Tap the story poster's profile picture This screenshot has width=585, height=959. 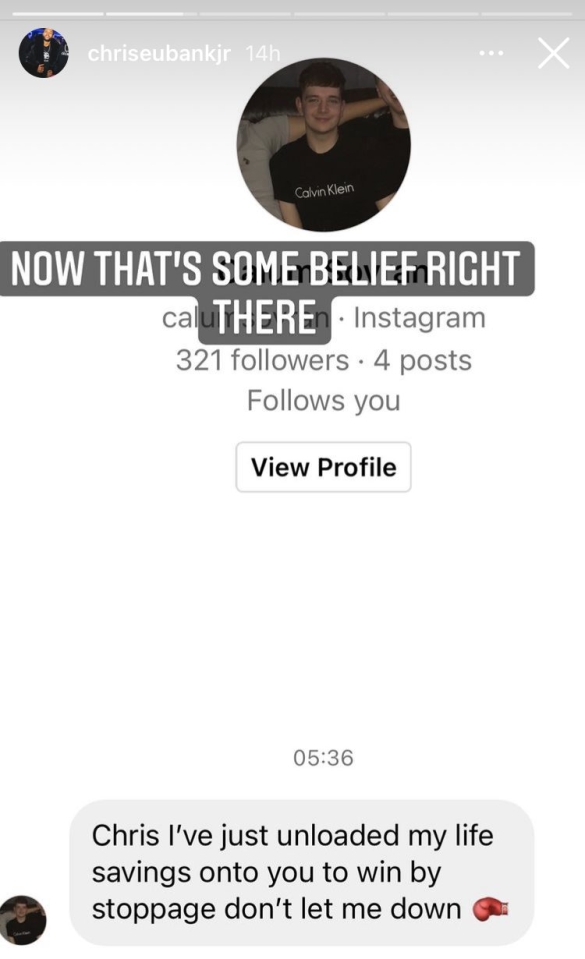pyautogui.click(x=43, y=53)
